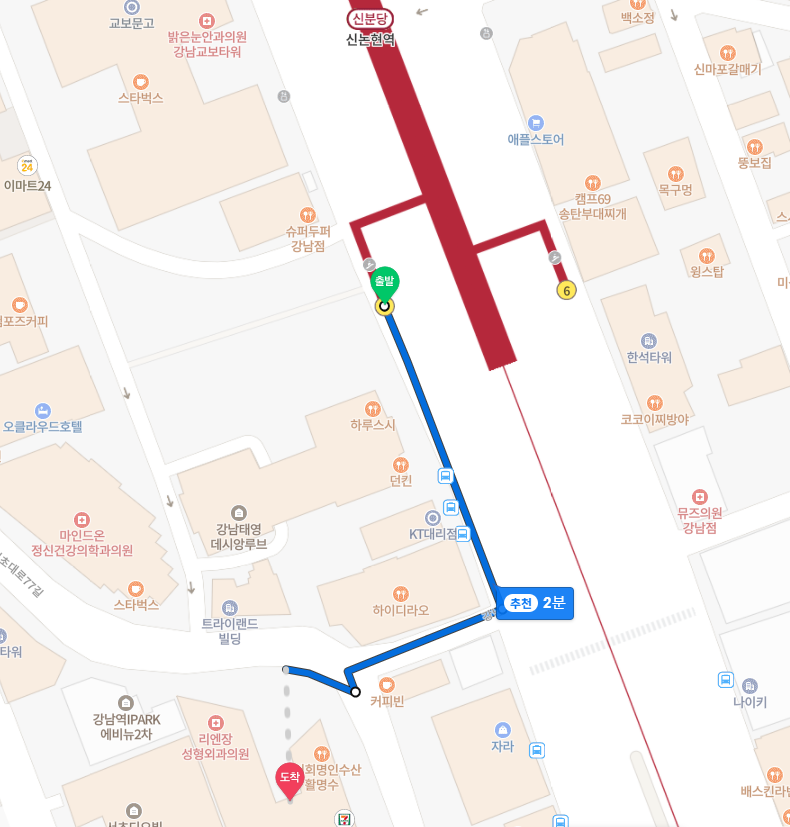Open KT대리점 place pin
790x827 pixels.
[431, 517]
